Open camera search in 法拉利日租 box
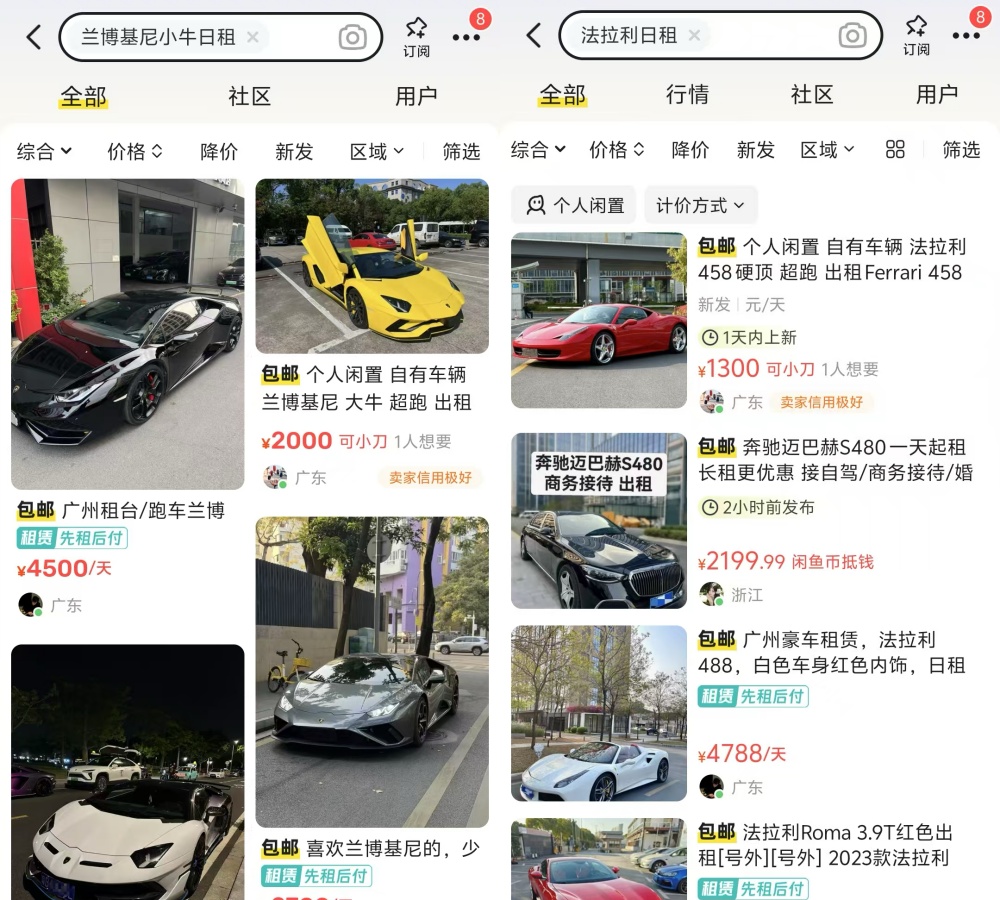This screenshot has width=1000, height=900. [852, 36]
